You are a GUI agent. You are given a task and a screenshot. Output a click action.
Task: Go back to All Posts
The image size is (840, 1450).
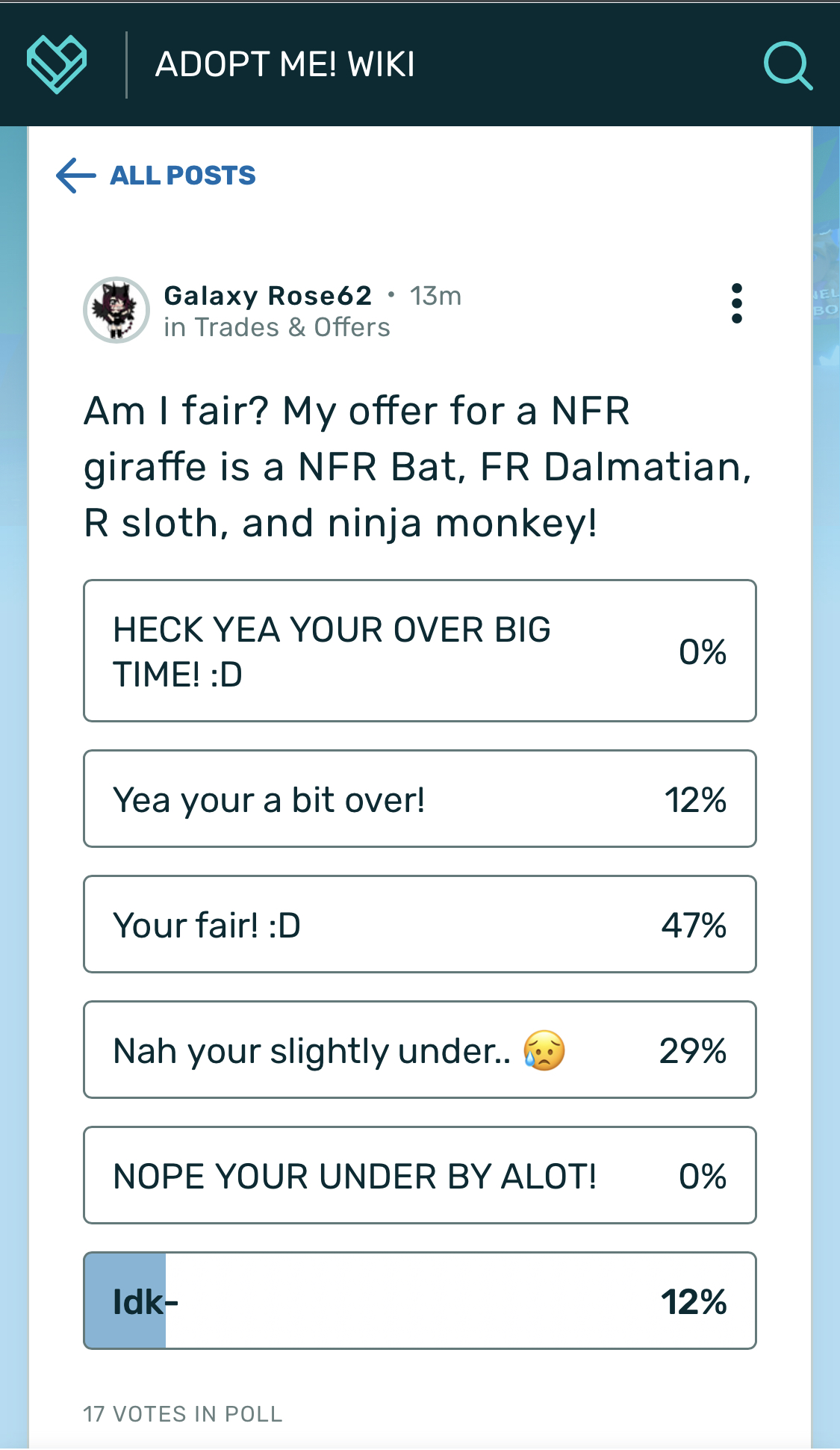pyautogui.click(x=157, y=176)
